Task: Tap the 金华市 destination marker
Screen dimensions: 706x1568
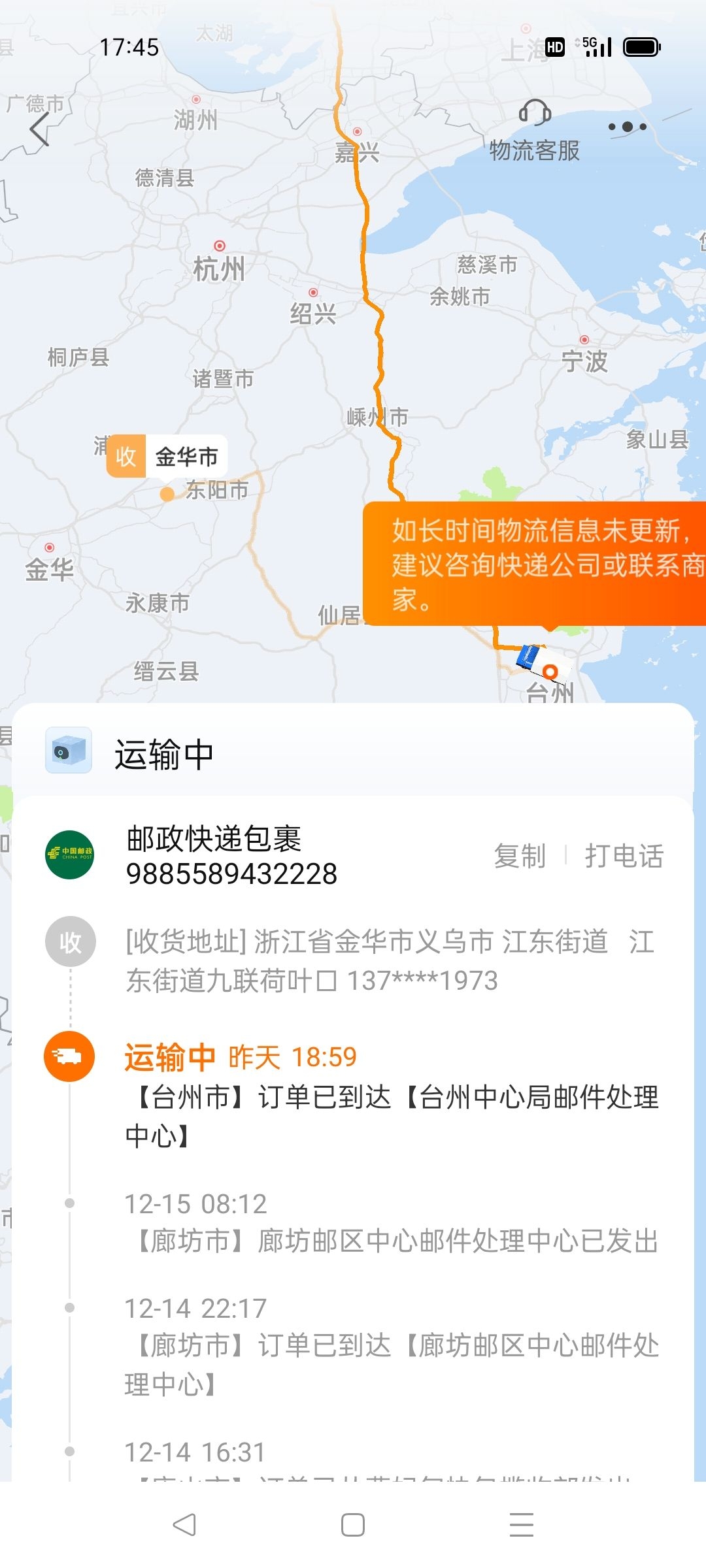Action: tap(167, 457)
